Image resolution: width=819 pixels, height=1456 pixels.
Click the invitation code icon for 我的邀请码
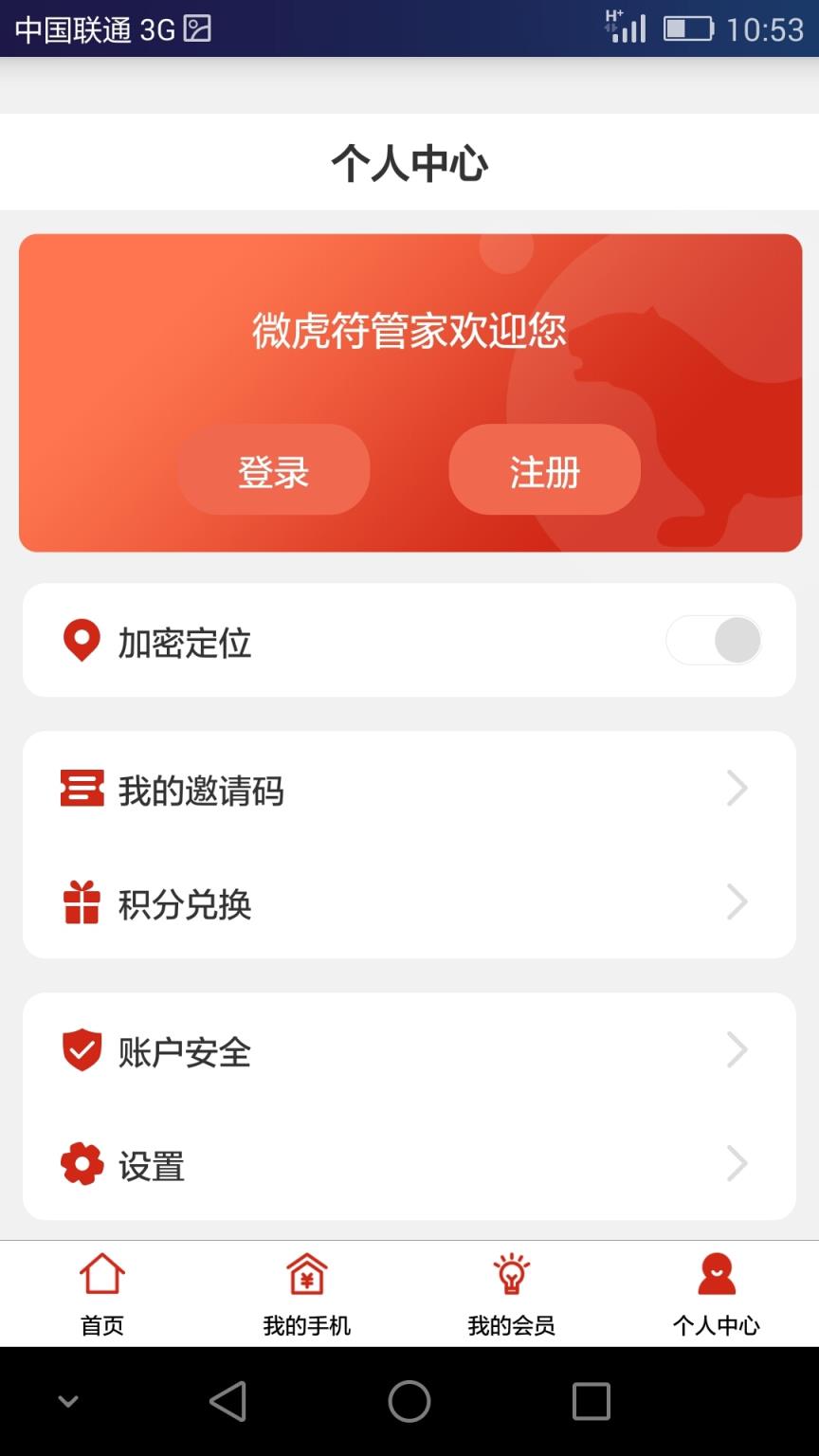(82, 788)
